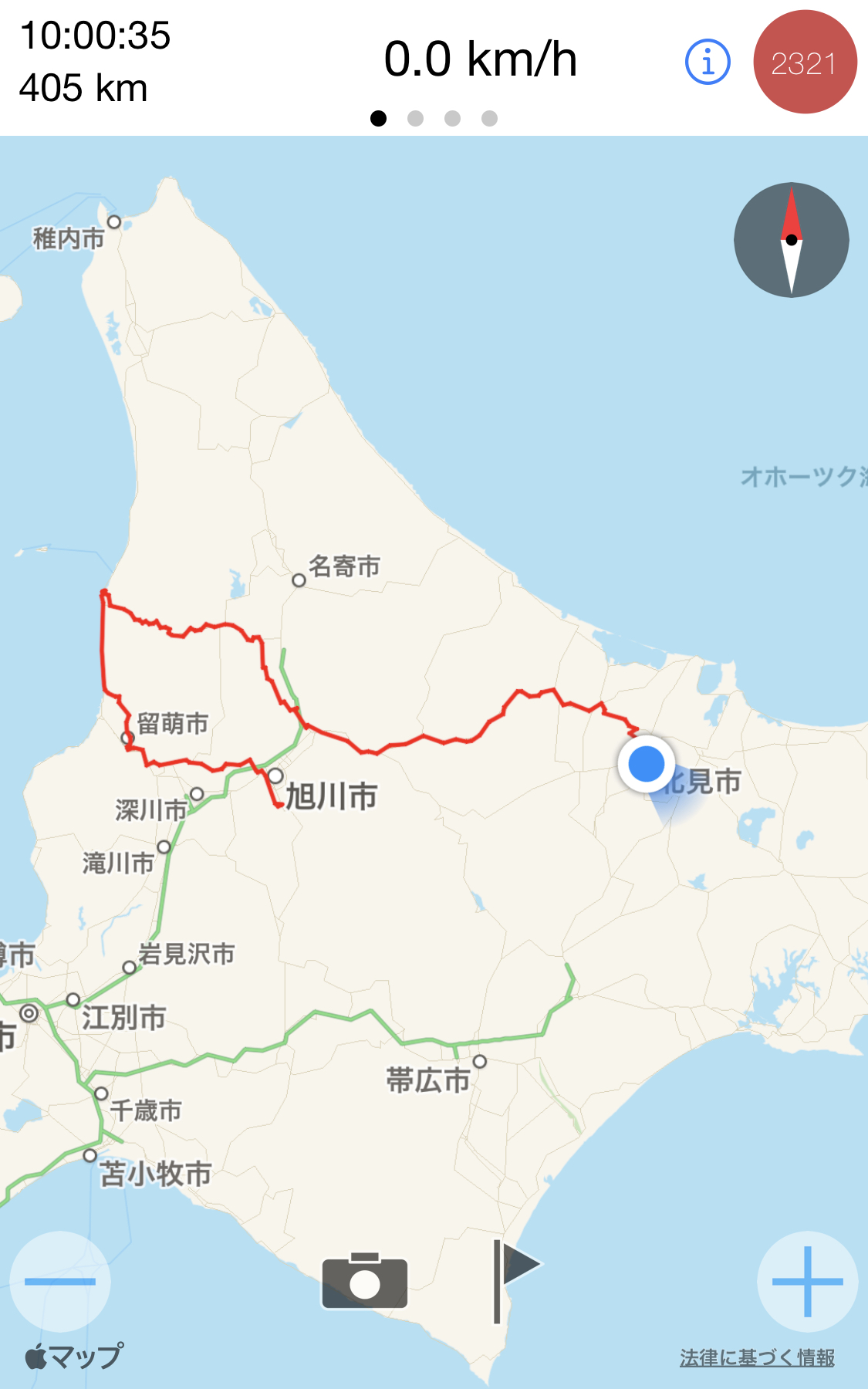Open the info button
Screen dimensions: 868x1389
coord(707,62)
